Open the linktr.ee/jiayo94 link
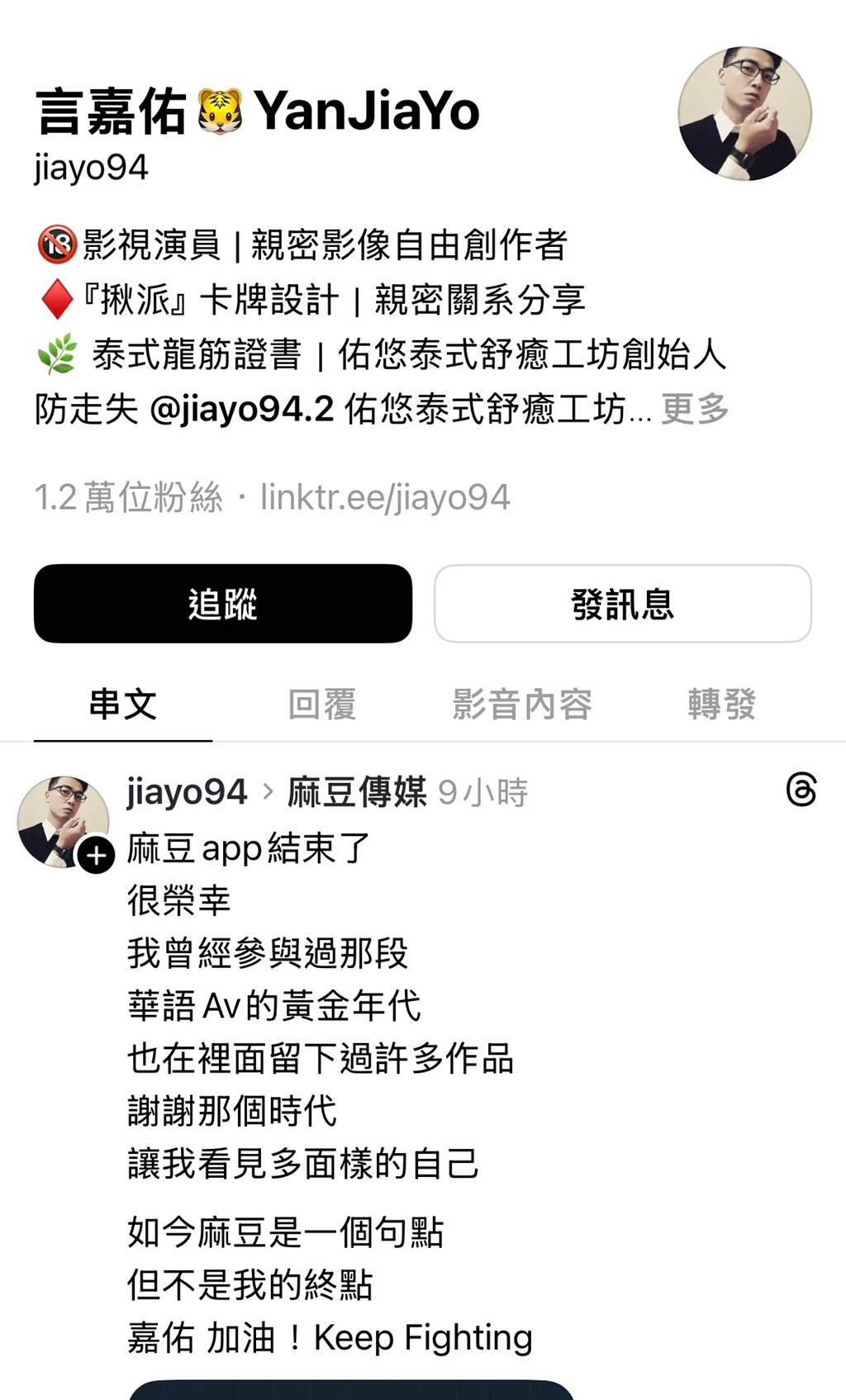 click(x=385, y=497)
